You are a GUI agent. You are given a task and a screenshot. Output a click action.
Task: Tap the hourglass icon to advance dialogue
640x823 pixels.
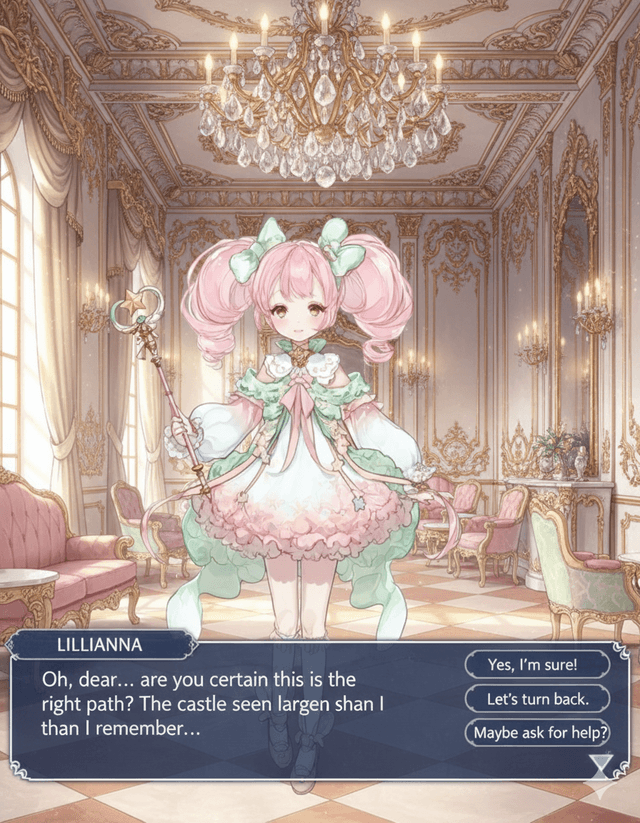point(600,768)
